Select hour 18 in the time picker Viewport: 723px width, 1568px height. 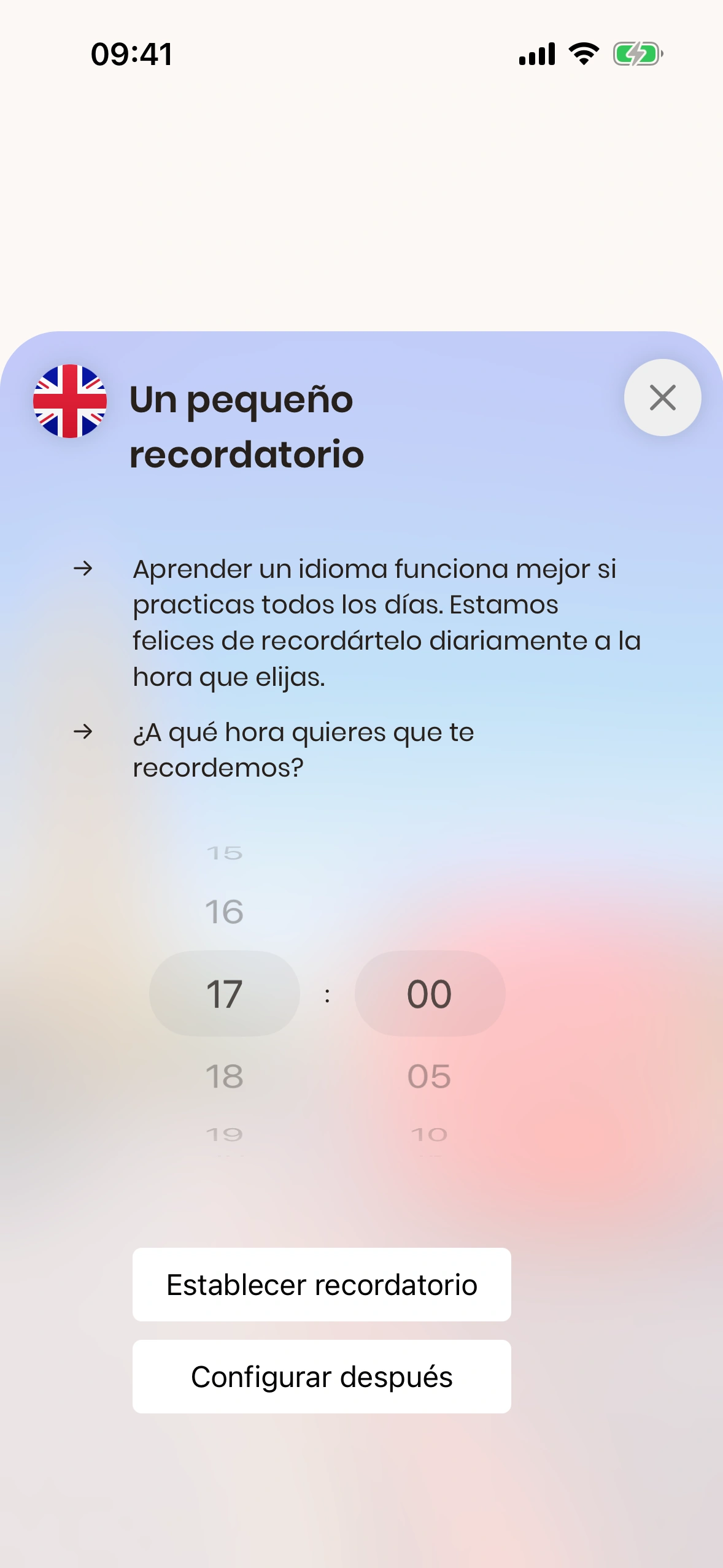coord(225,1076)
